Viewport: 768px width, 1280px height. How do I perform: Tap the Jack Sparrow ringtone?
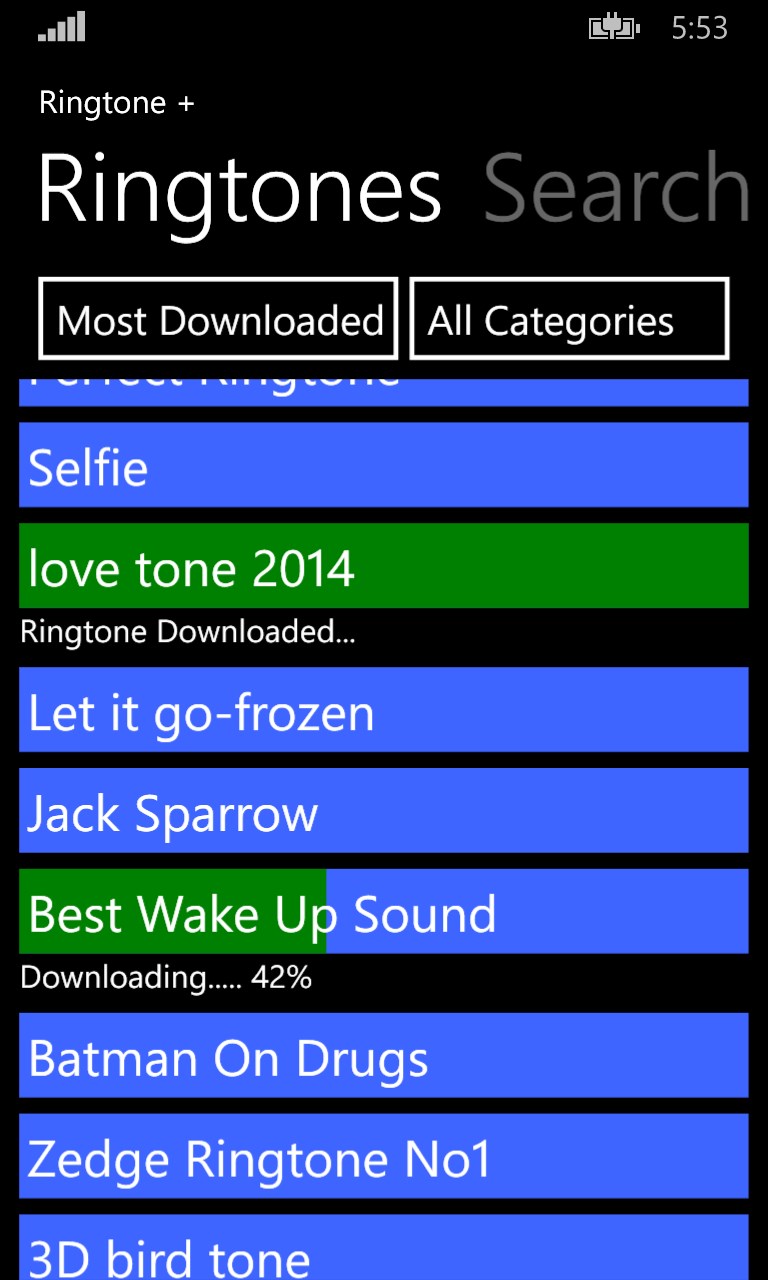(383, 811)
